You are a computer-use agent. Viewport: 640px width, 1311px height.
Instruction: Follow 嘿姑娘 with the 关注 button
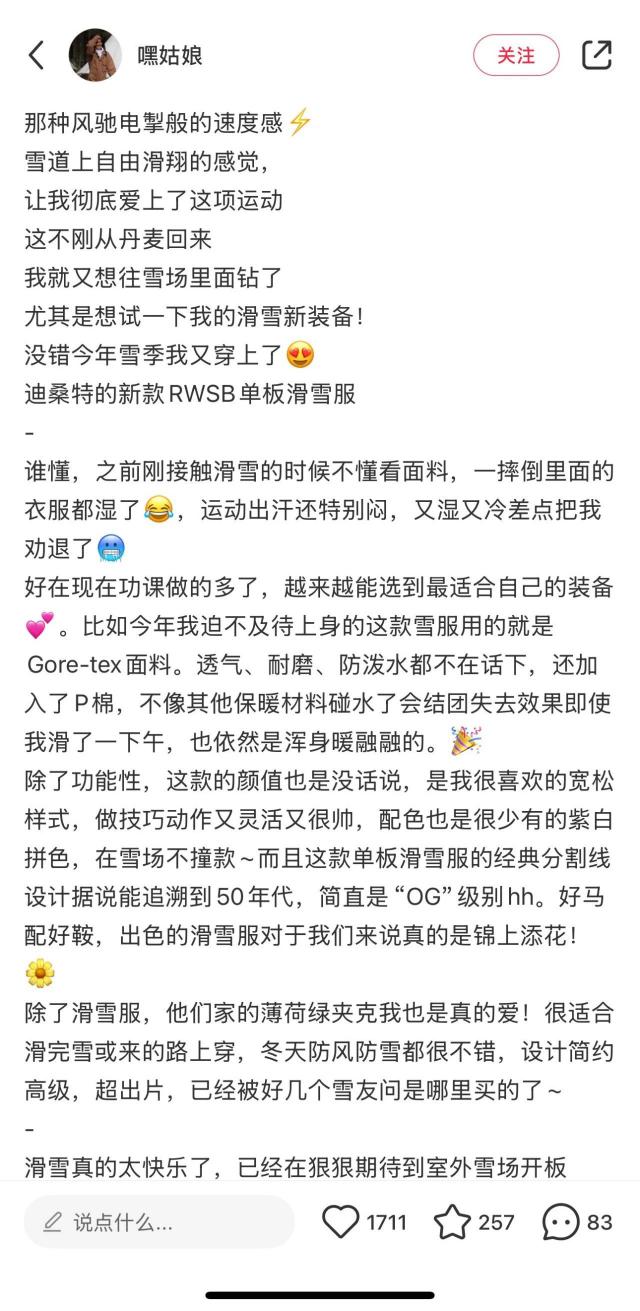tap(516, 55)
